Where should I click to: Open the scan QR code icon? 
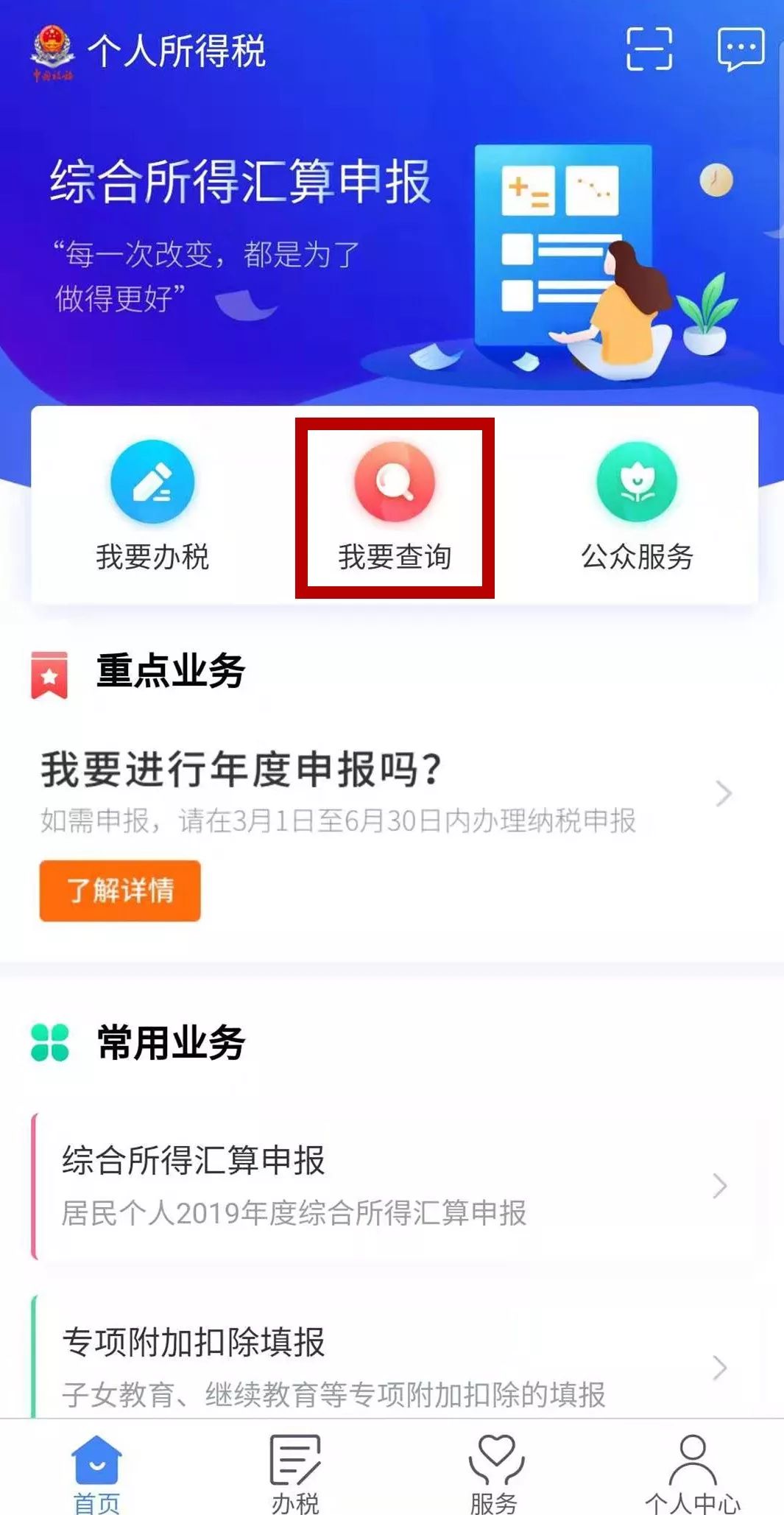(649, 49)
